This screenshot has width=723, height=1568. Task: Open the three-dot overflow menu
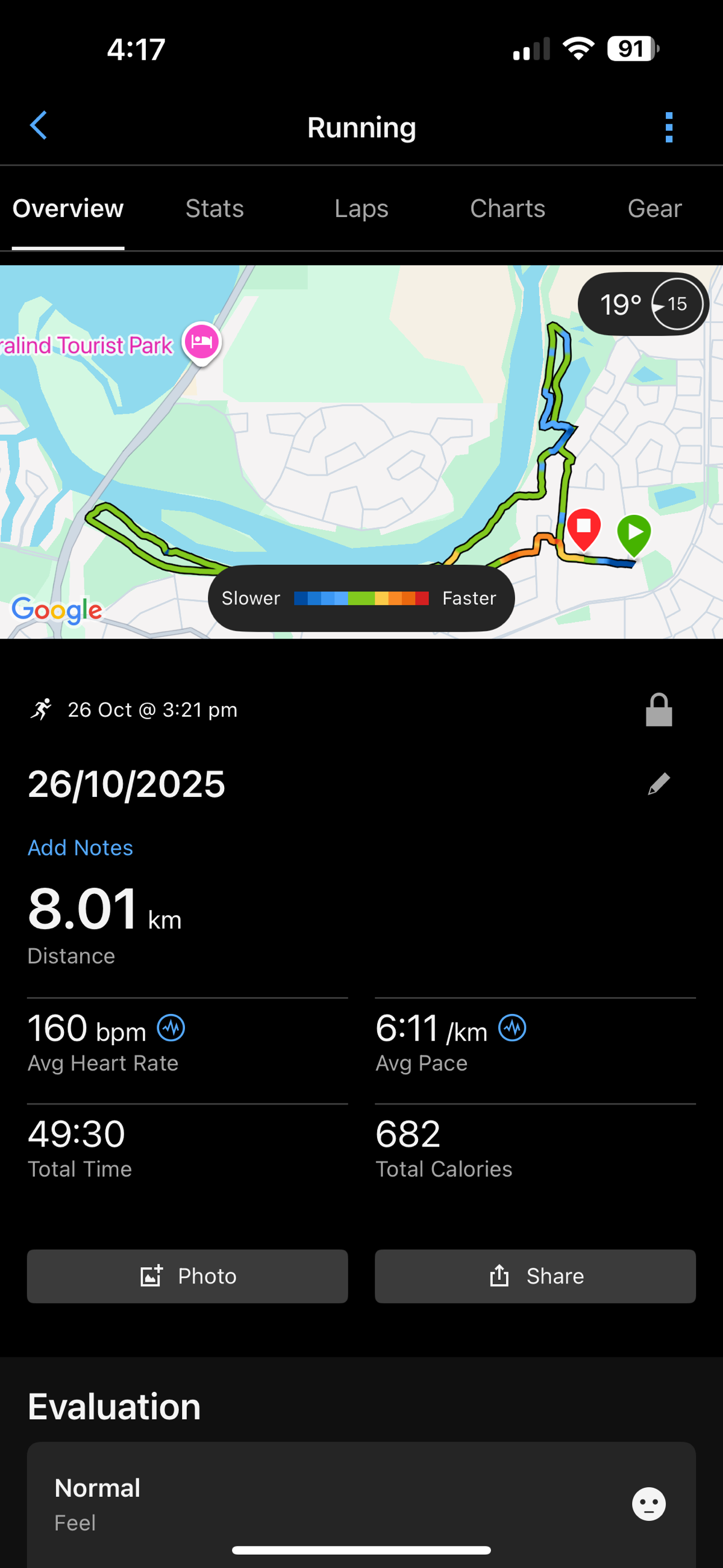669,127
